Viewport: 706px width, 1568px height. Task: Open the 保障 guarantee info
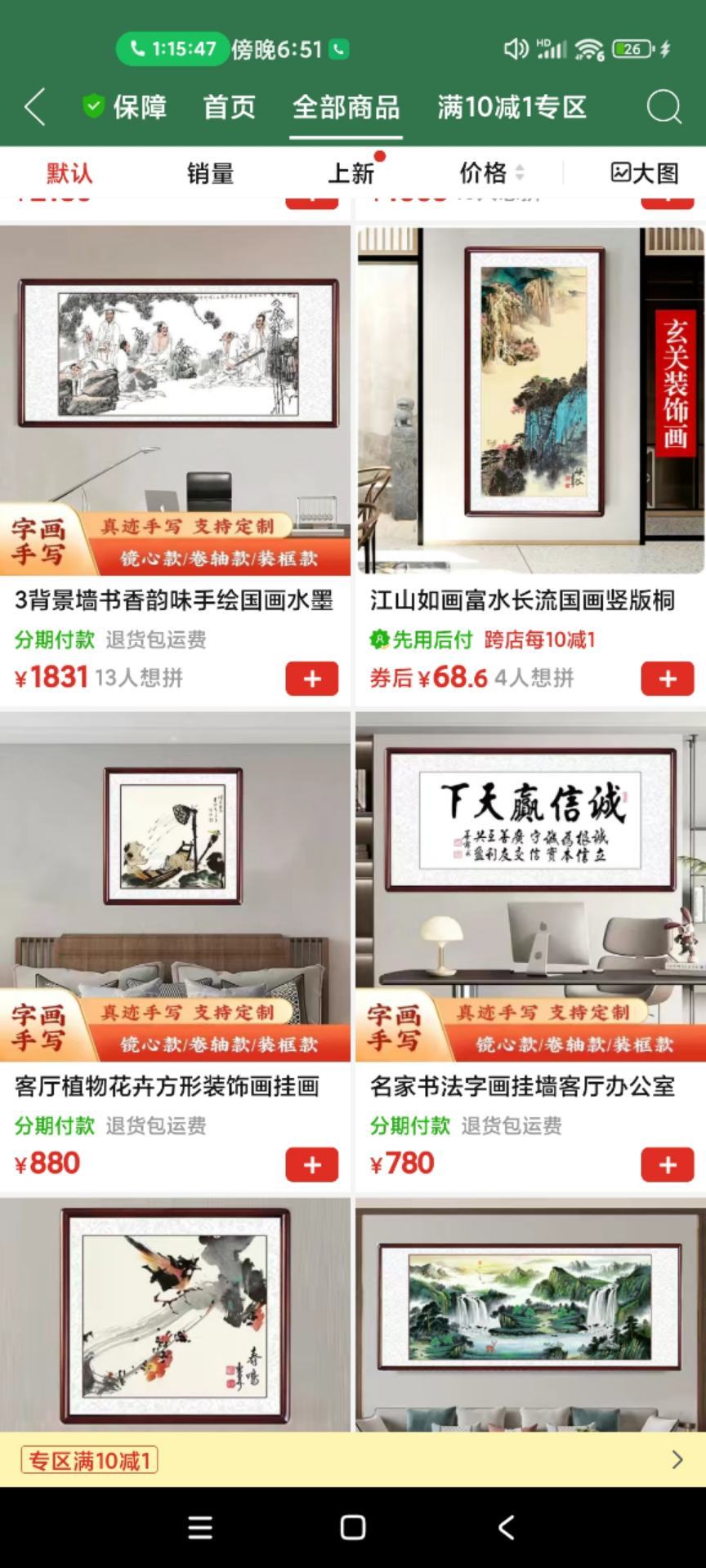pyautogui.click(x=125, y=107)
